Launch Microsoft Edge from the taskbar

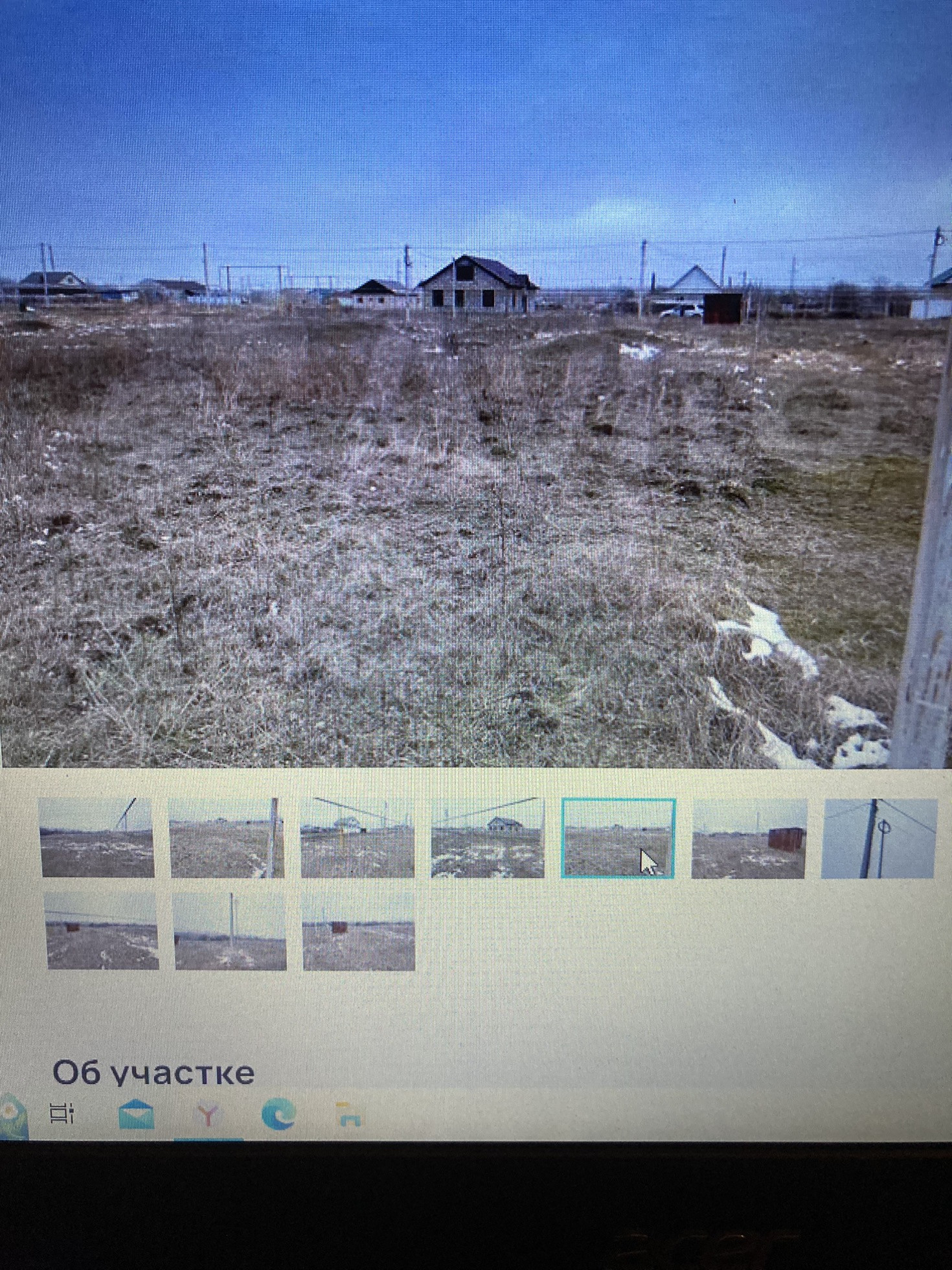278,1114
